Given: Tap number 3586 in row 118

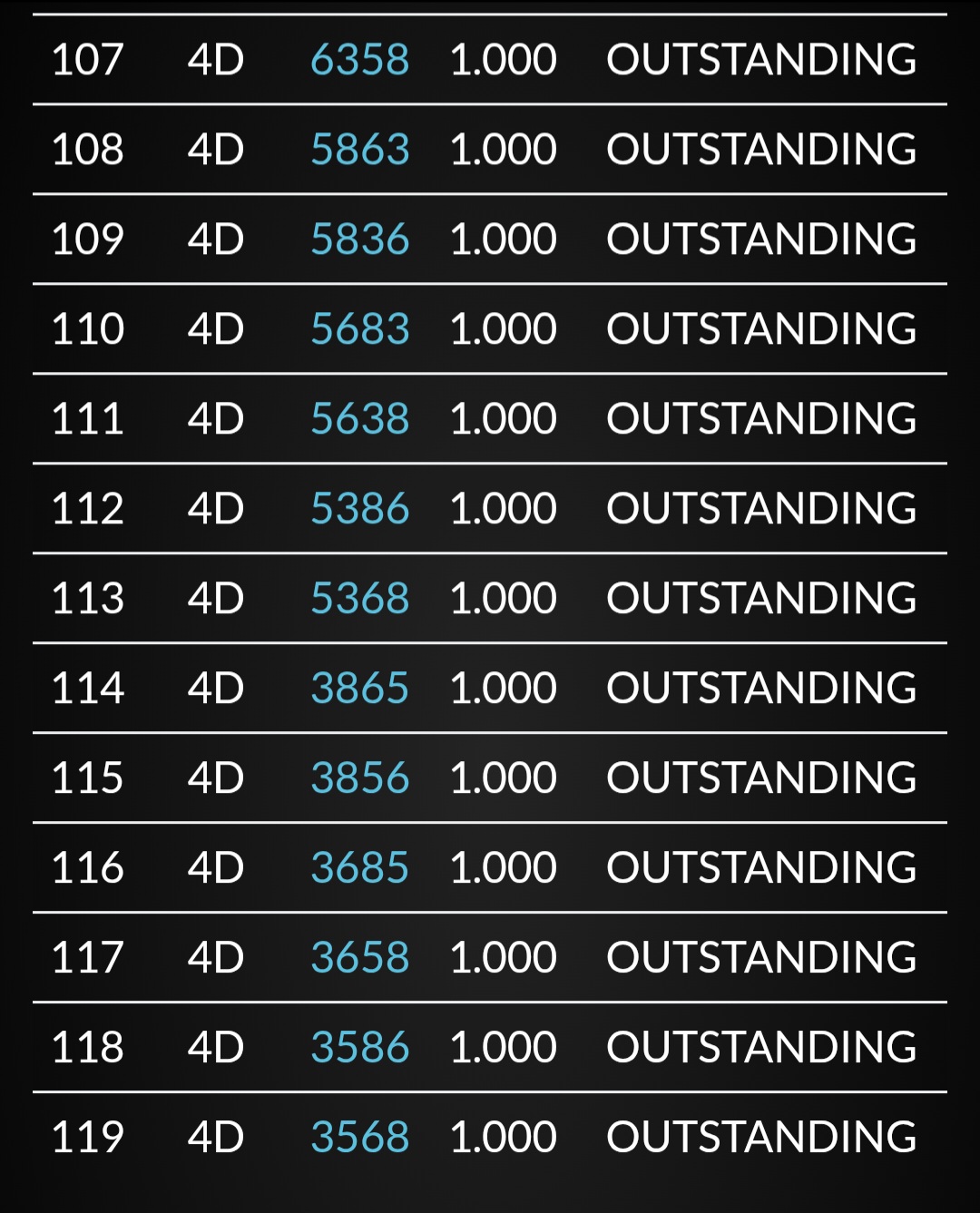Looking at the screenshot, I should click(360, 1048).
